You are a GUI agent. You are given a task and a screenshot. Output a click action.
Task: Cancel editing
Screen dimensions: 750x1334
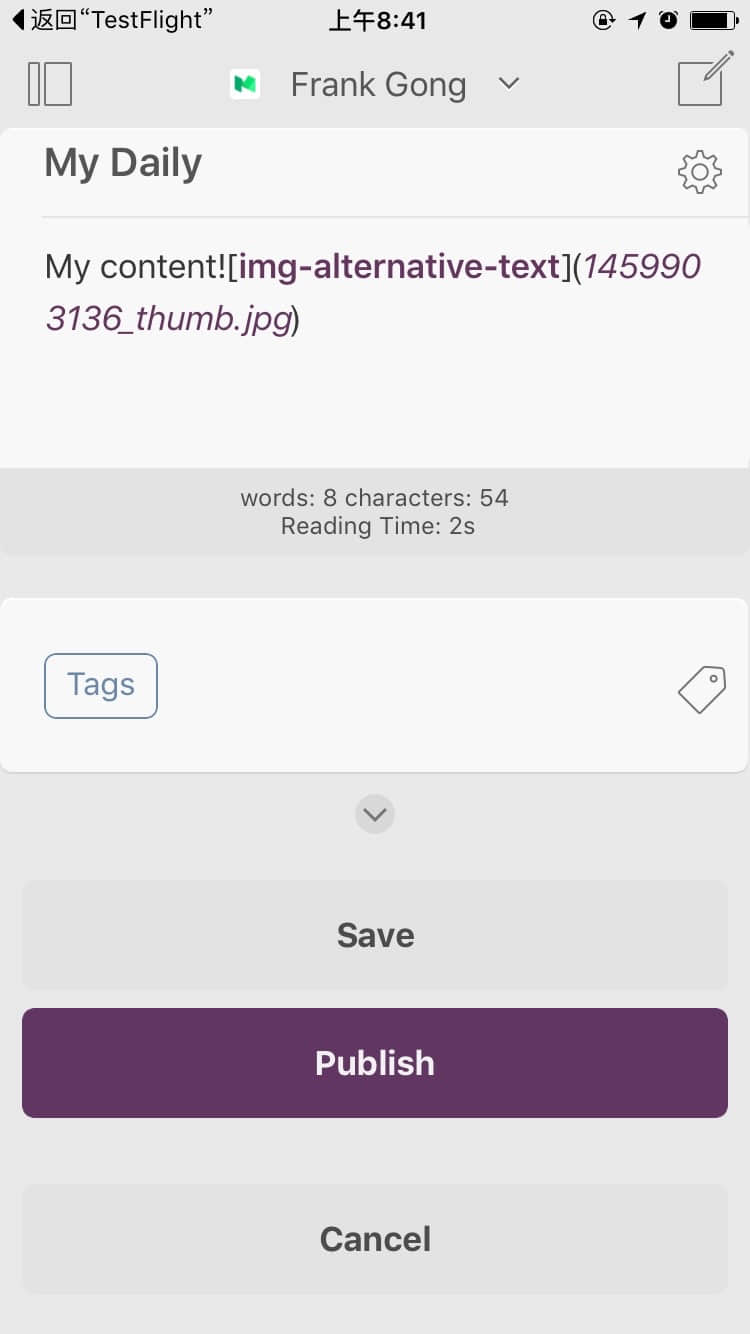click(x=375, y=1239)
